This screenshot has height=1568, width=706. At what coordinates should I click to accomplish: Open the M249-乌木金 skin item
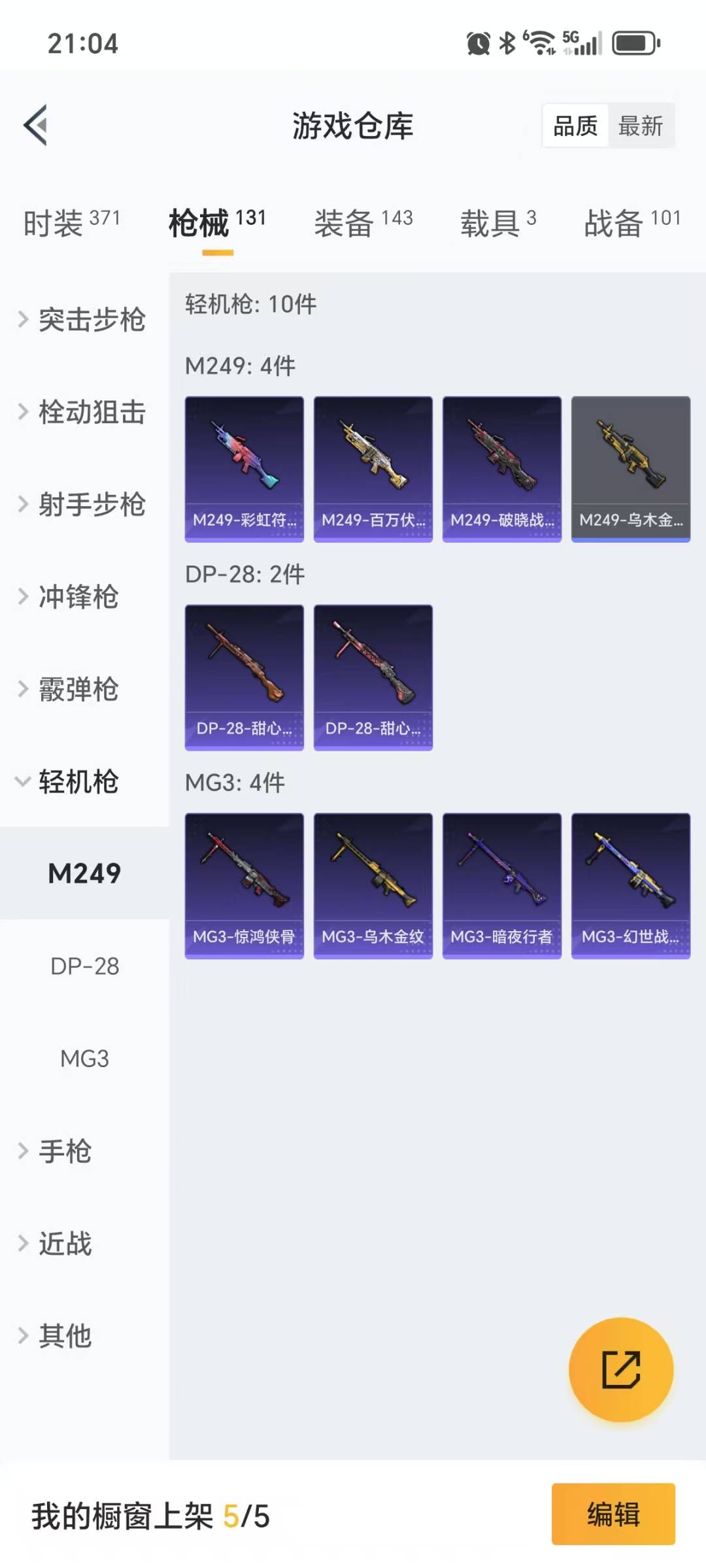(631, 469)
